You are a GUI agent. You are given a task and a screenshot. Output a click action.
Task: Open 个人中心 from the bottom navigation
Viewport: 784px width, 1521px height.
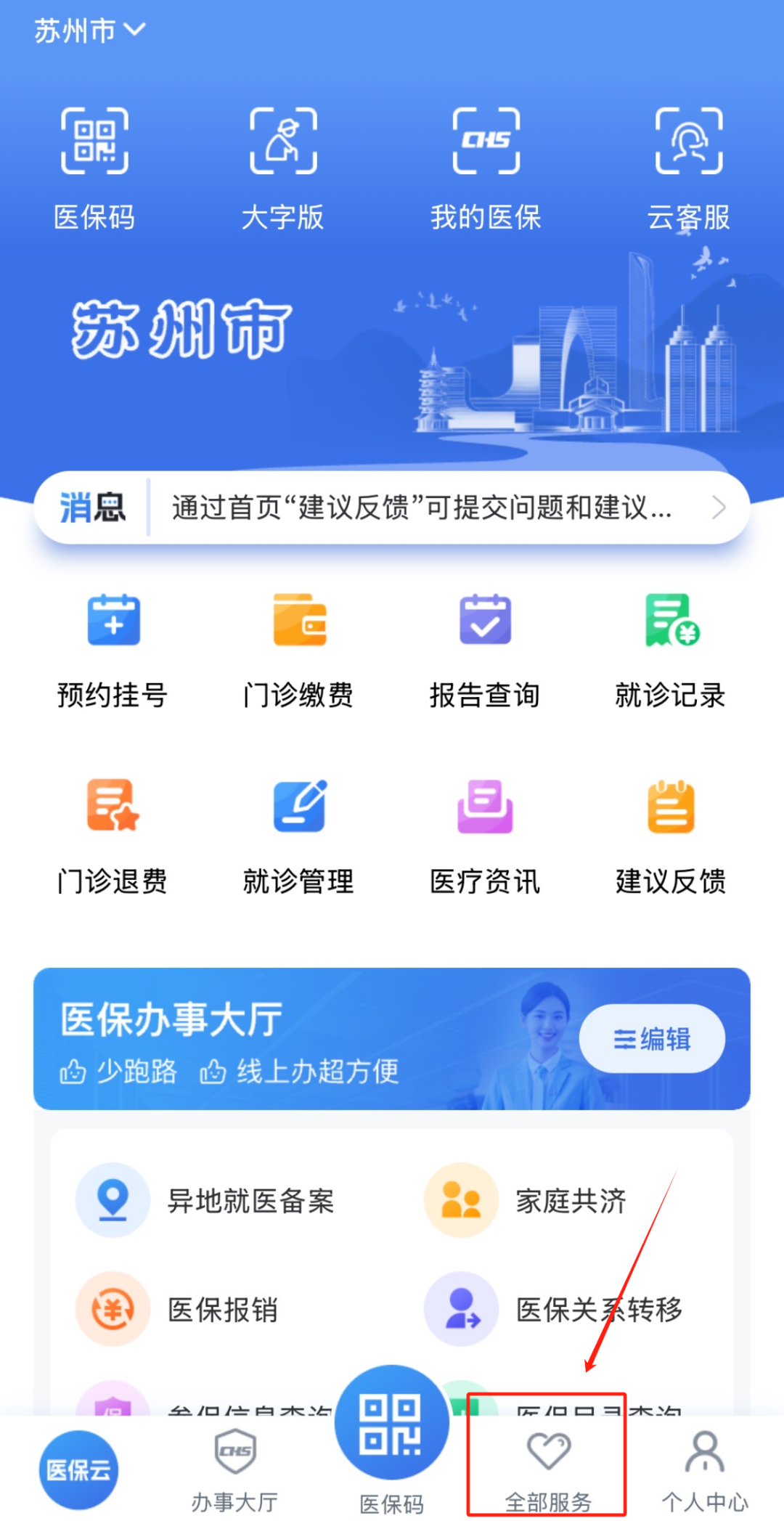(703, 1465)
